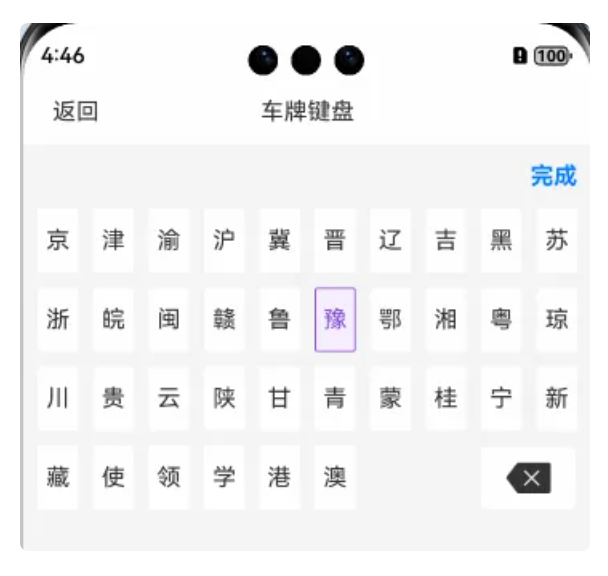The image size is (608, 576).
Task: Tap the 川 key
Action: (58, 398)
